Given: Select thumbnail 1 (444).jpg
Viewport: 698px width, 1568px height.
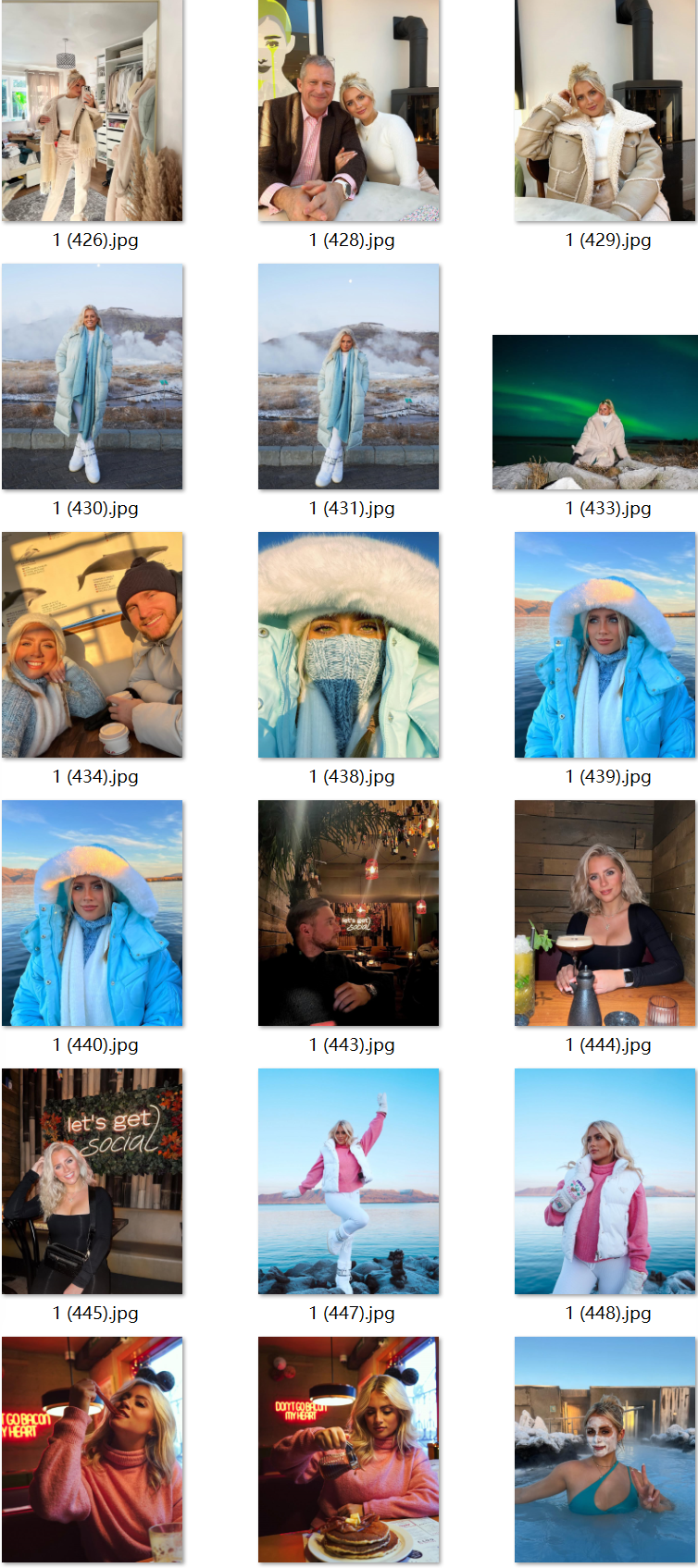Looking at the screenshot, I should (605, 913).
